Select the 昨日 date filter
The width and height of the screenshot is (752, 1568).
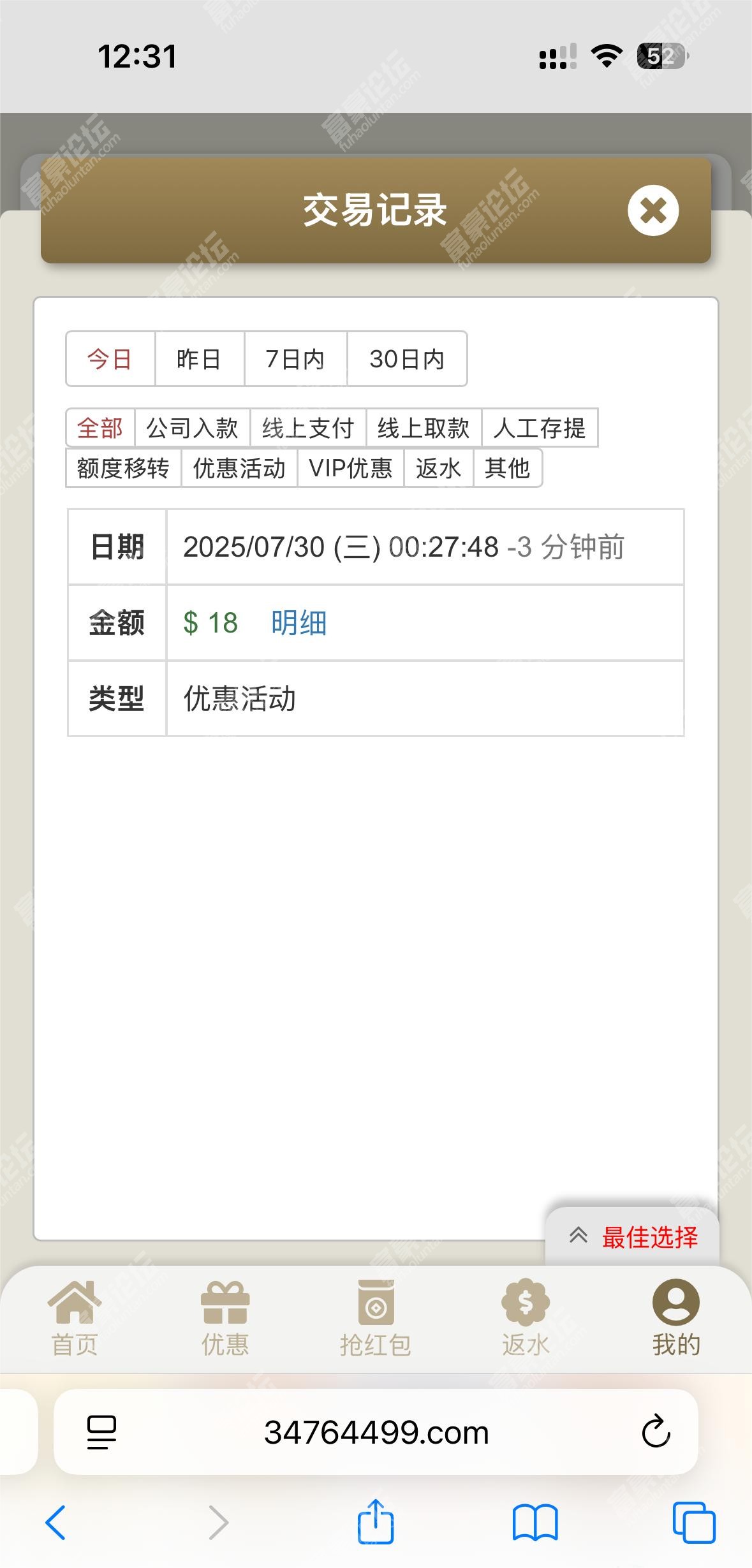(200, 359)
